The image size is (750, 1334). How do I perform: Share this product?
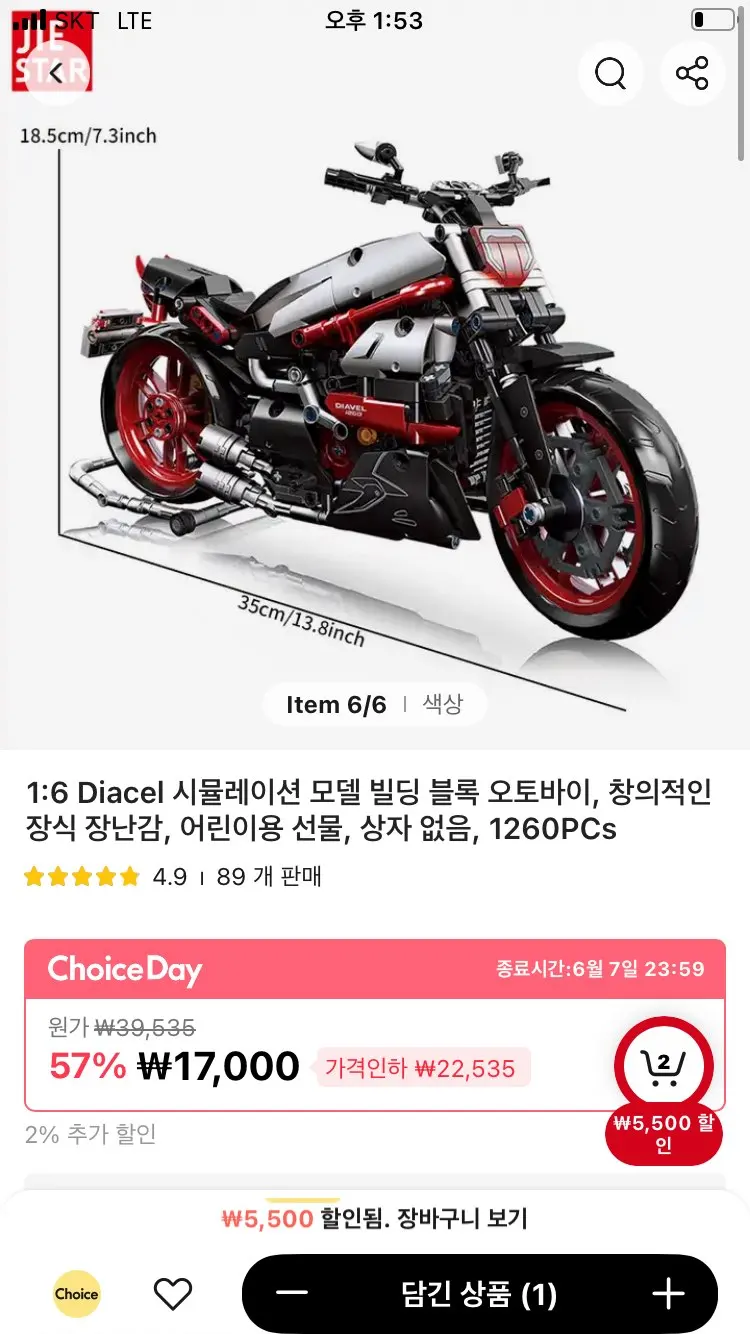tap(692, 73)
